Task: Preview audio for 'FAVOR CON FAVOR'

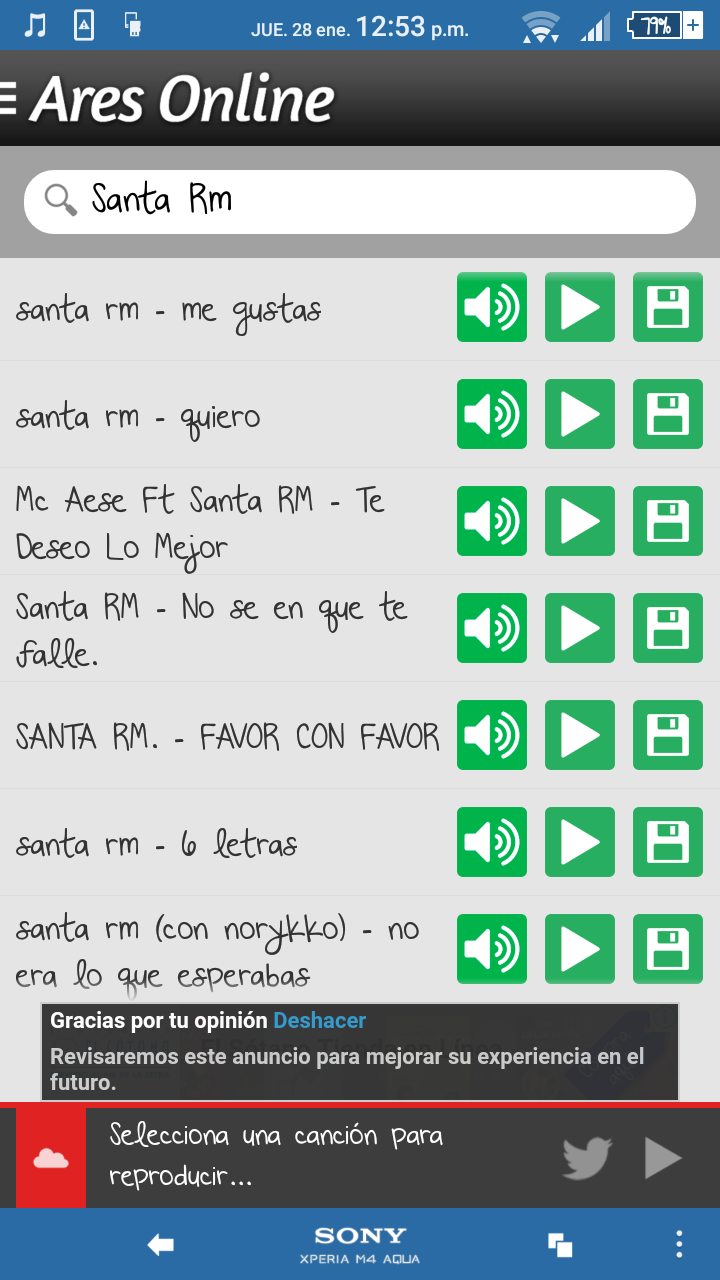Action: click(492, 735)
